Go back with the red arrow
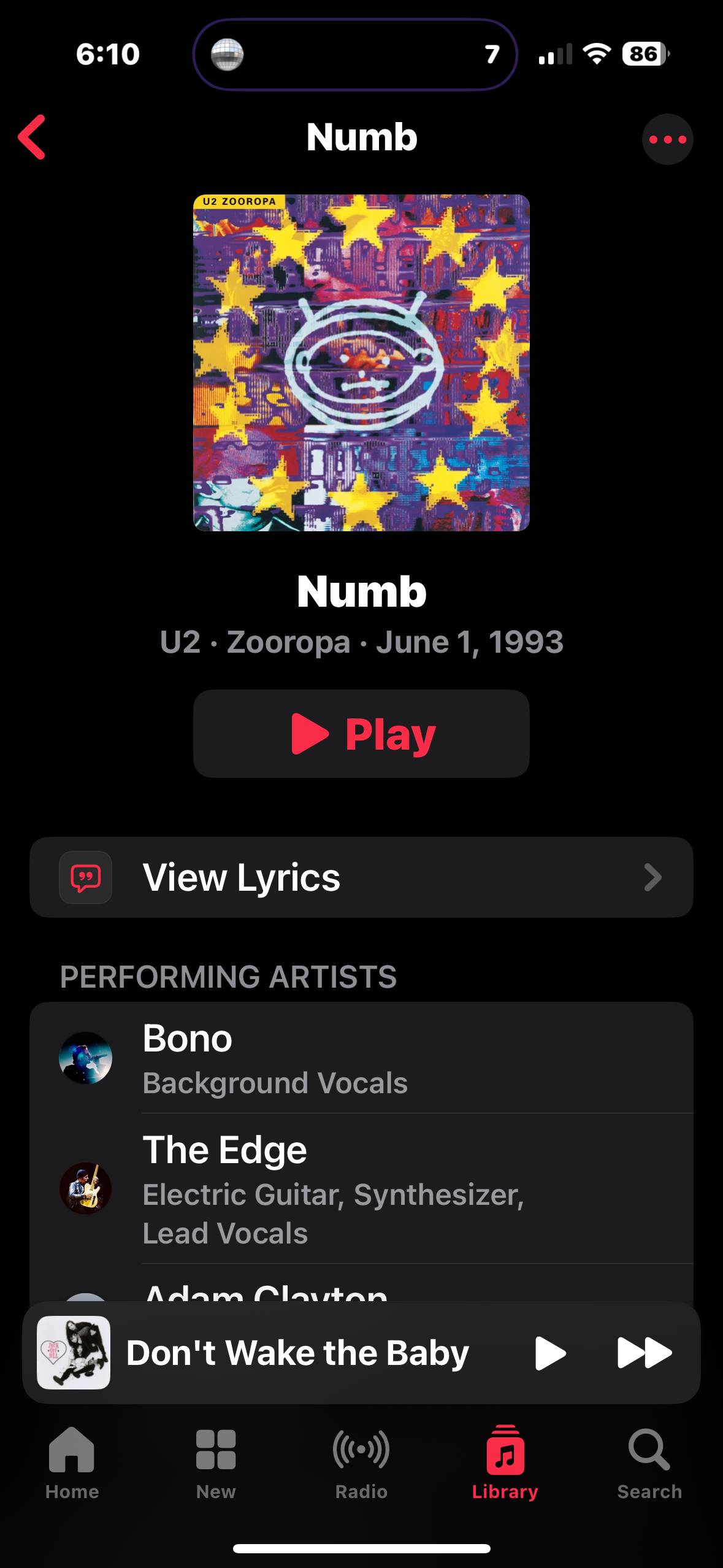Screen dimensions: 723x1568 [32, 137]
